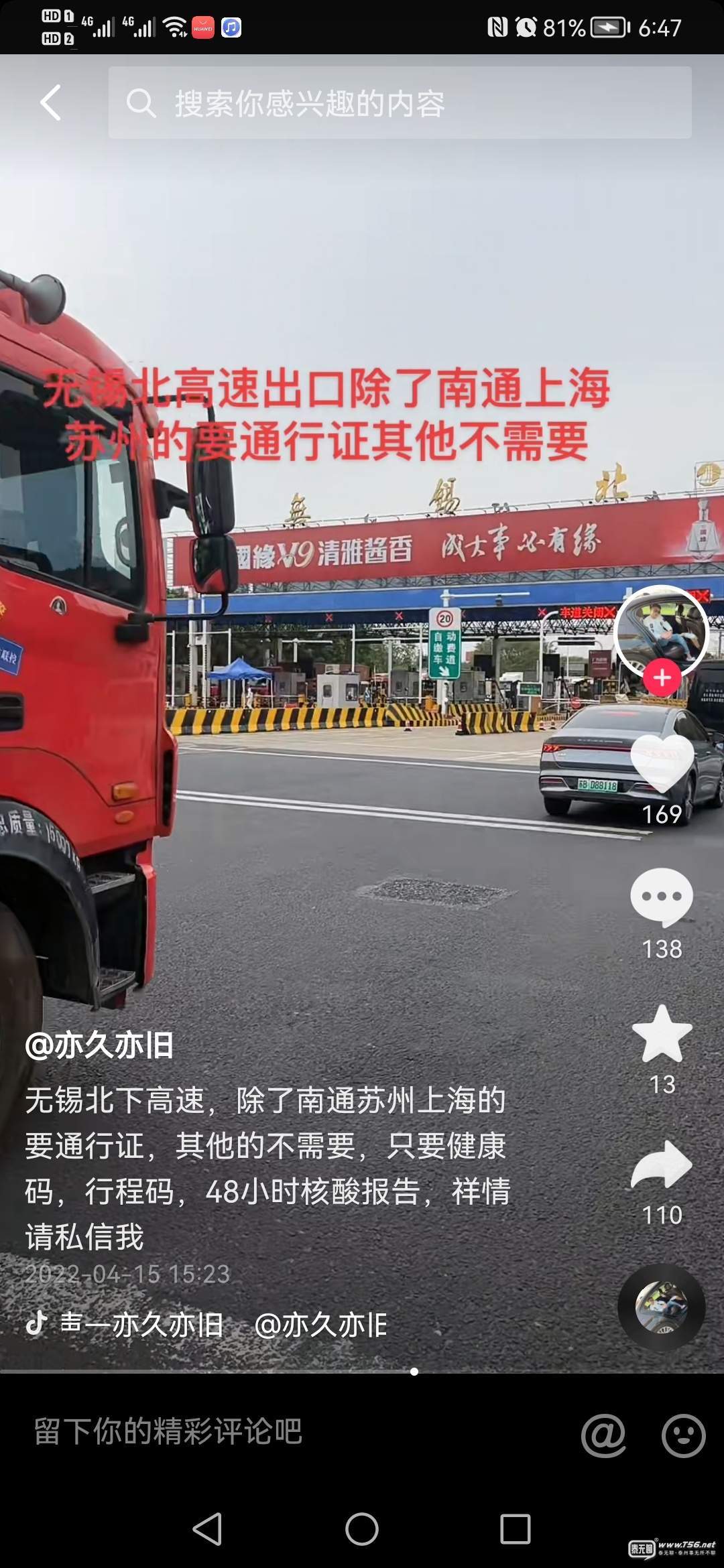Go back using the top-left arrow
Image resolution: width=724 pixels, height=1568 pixels.
click(51, 103)
